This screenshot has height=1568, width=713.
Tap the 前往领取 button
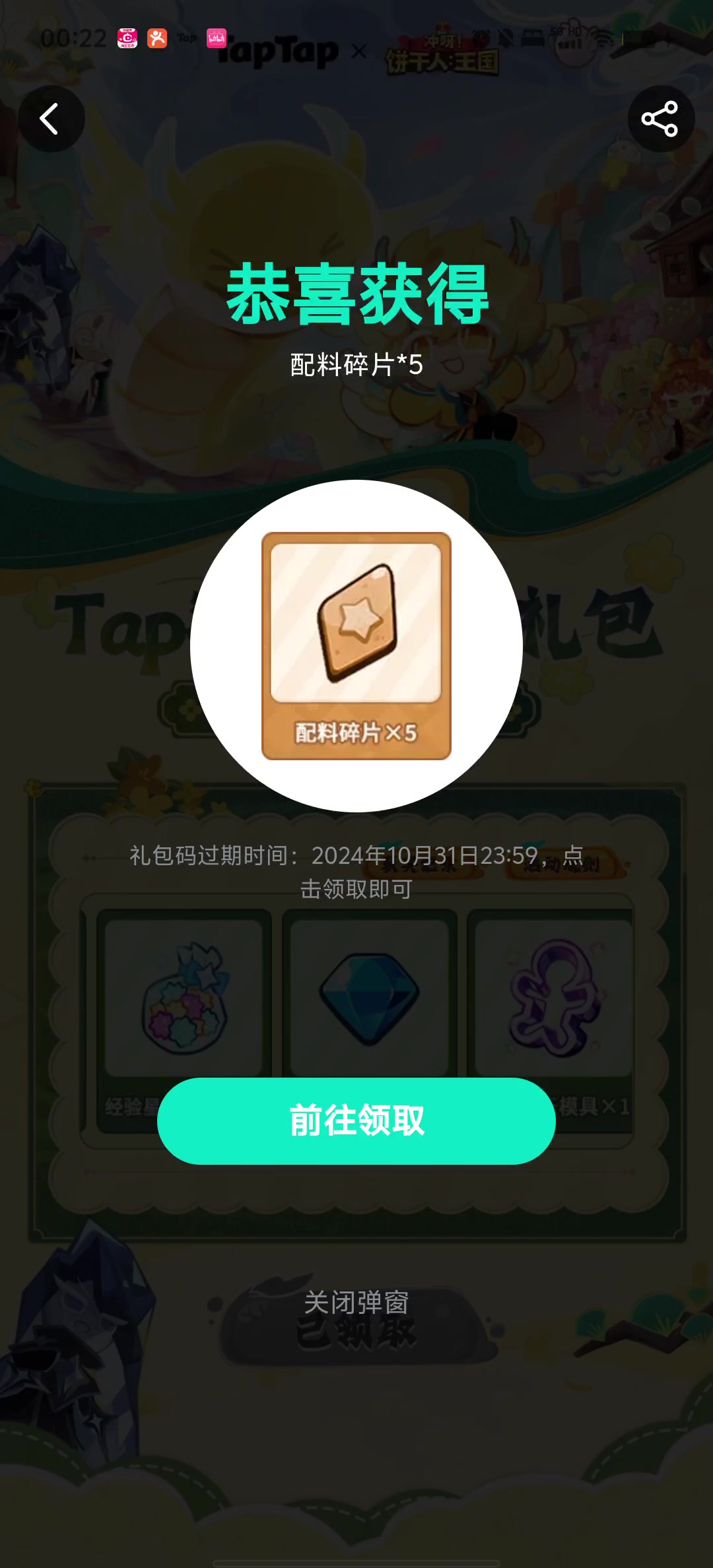pos(356,1121)
